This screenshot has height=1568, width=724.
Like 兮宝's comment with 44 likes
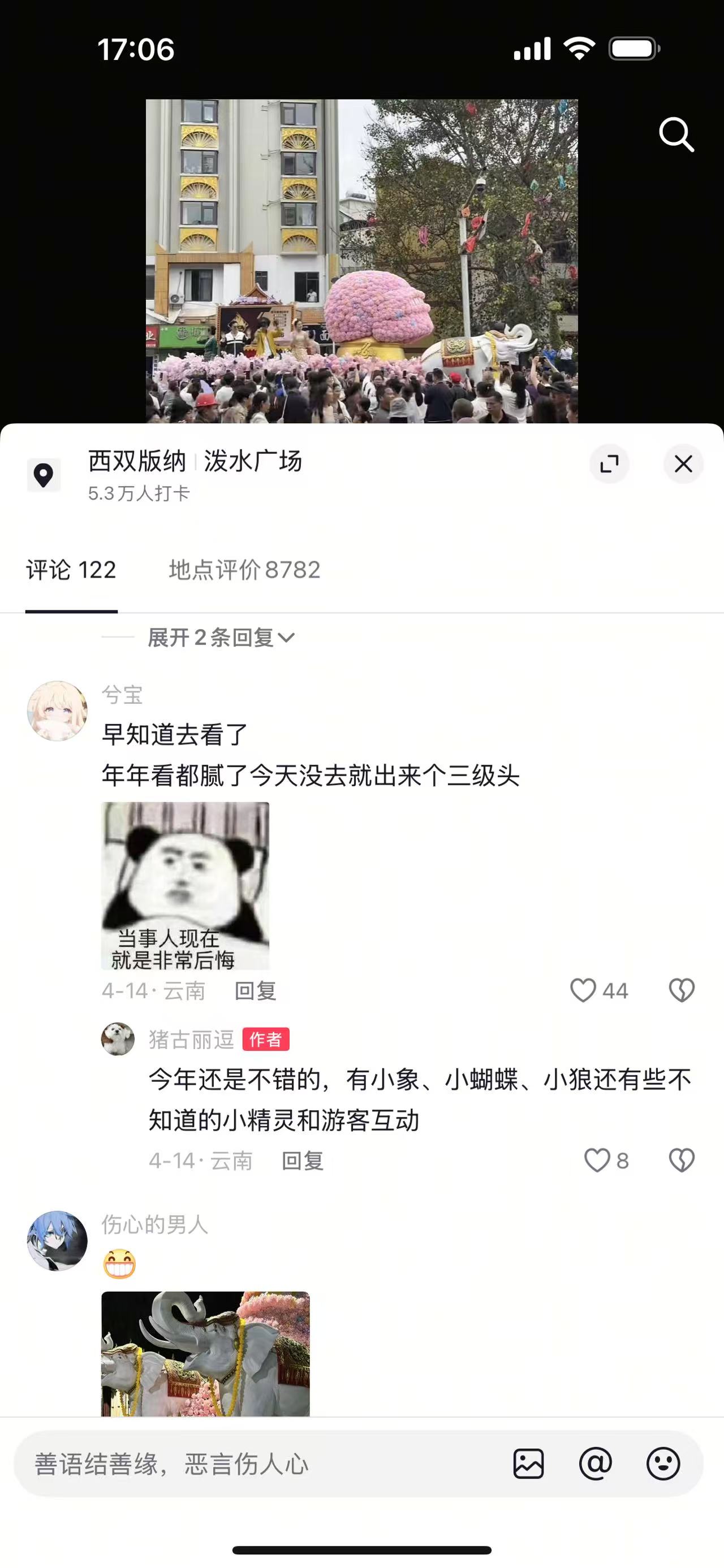pos(583,990)
